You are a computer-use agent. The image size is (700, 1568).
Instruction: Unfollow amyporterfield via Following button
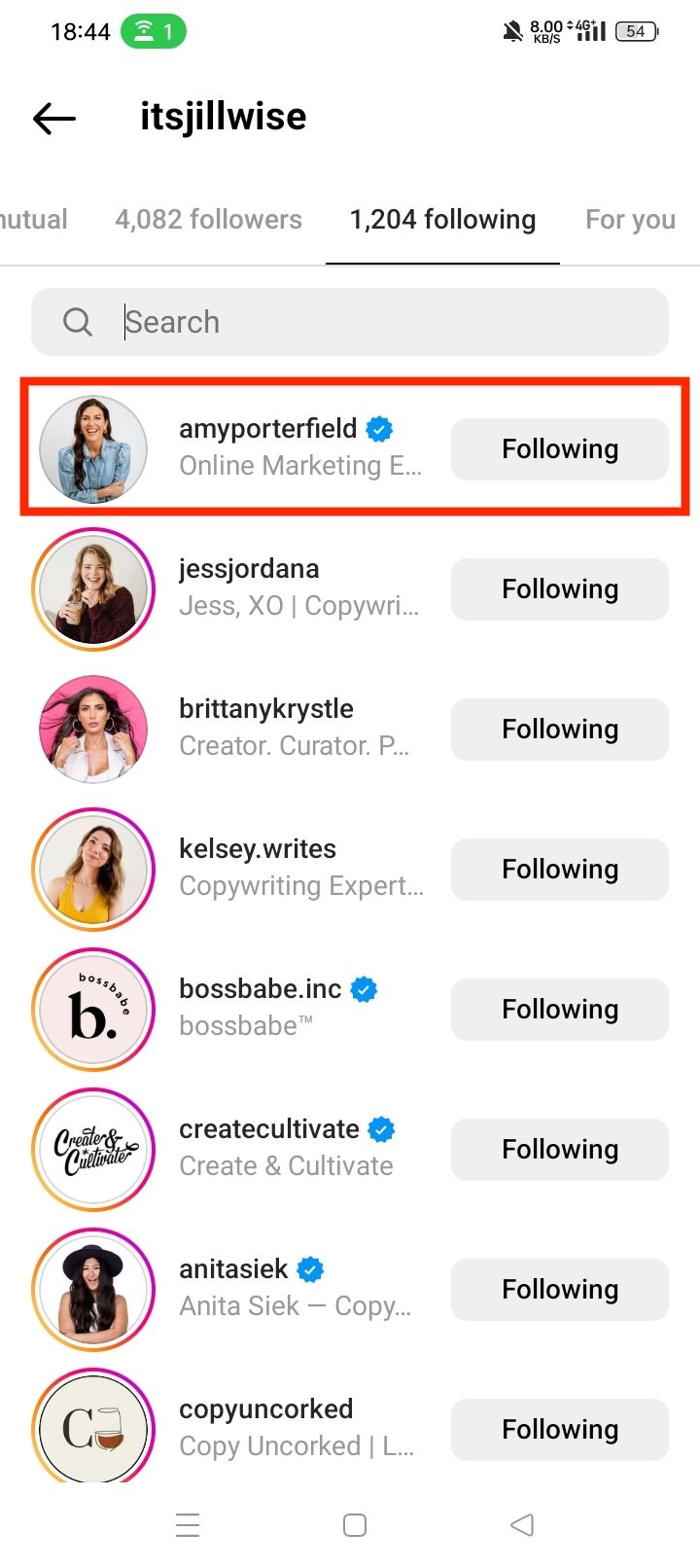pyautogui.click(x=559, y=449)
